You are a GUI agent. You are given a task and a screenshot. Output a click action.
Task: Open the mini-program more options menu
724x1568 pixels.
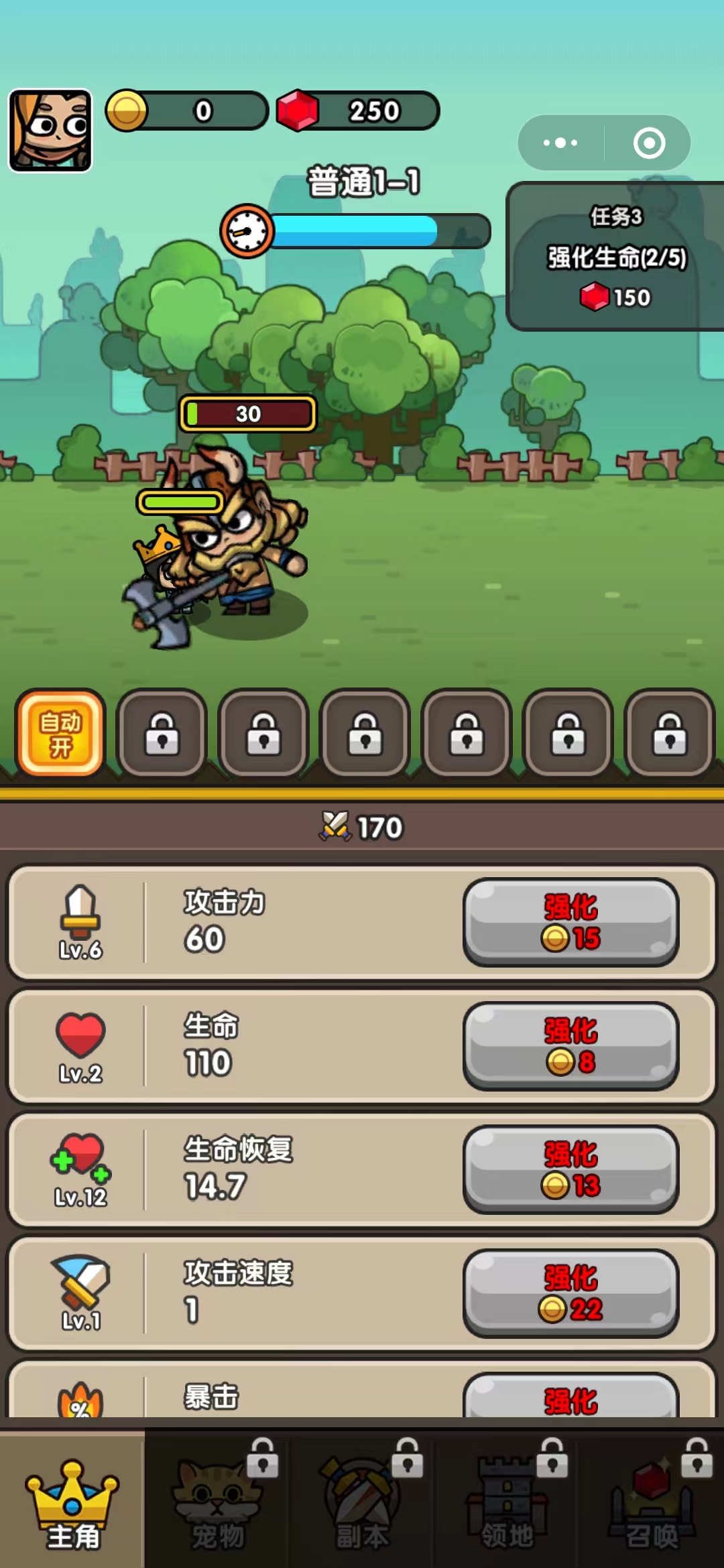tap(560, 143)
